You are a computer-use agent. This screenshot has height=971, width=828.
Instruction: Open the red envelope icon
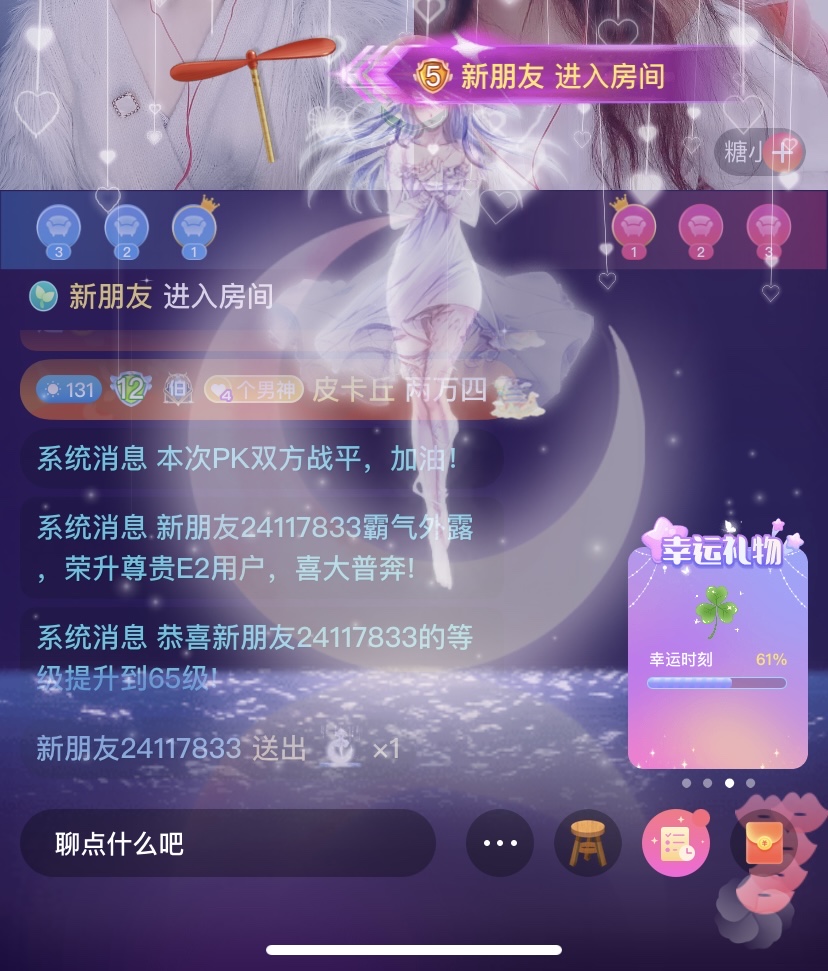(764, 843)
